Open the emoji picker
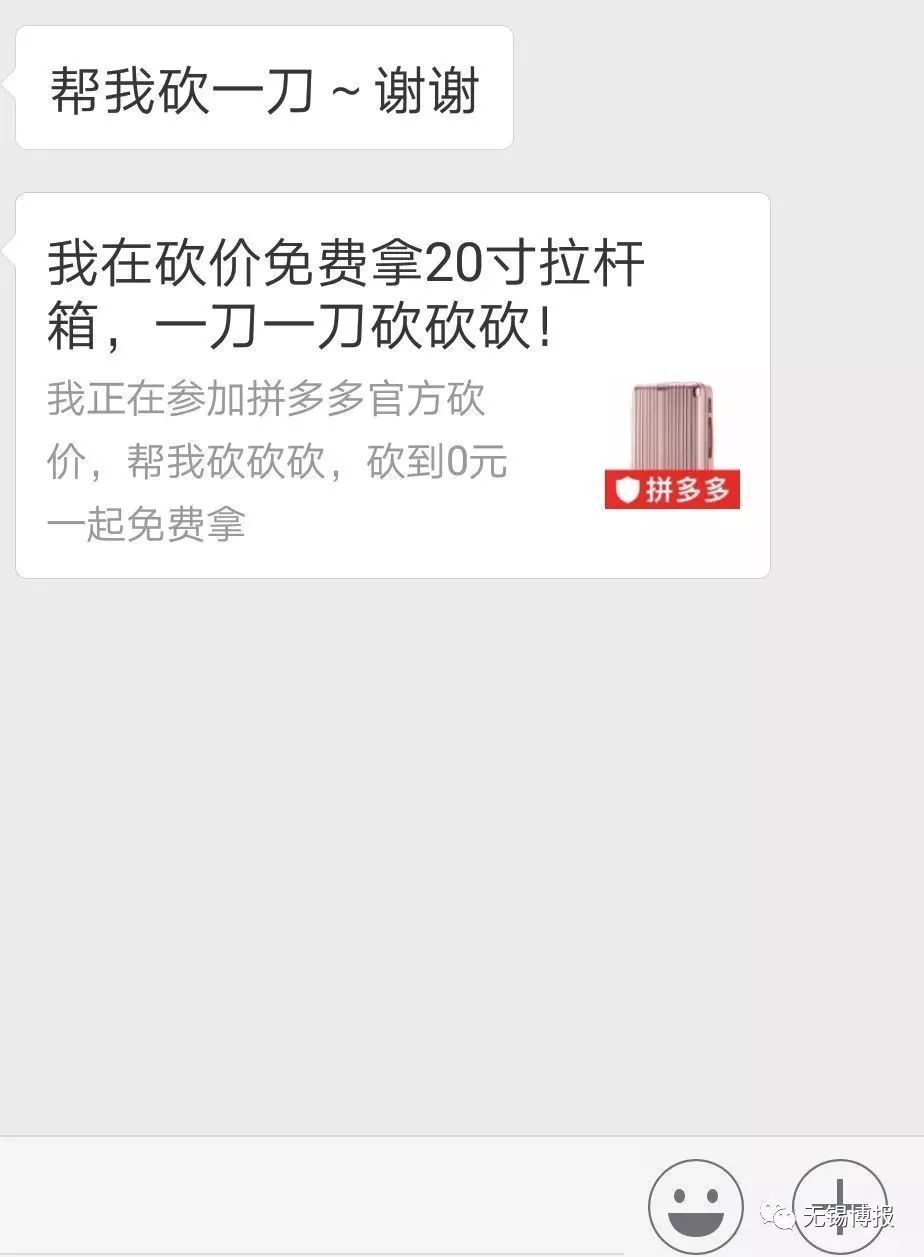 point(695,1207)
